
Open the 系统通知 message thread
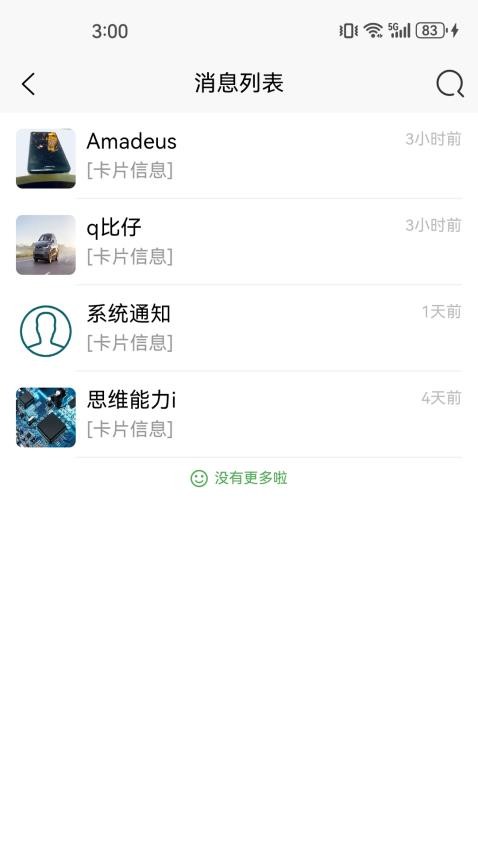(239, 329)
